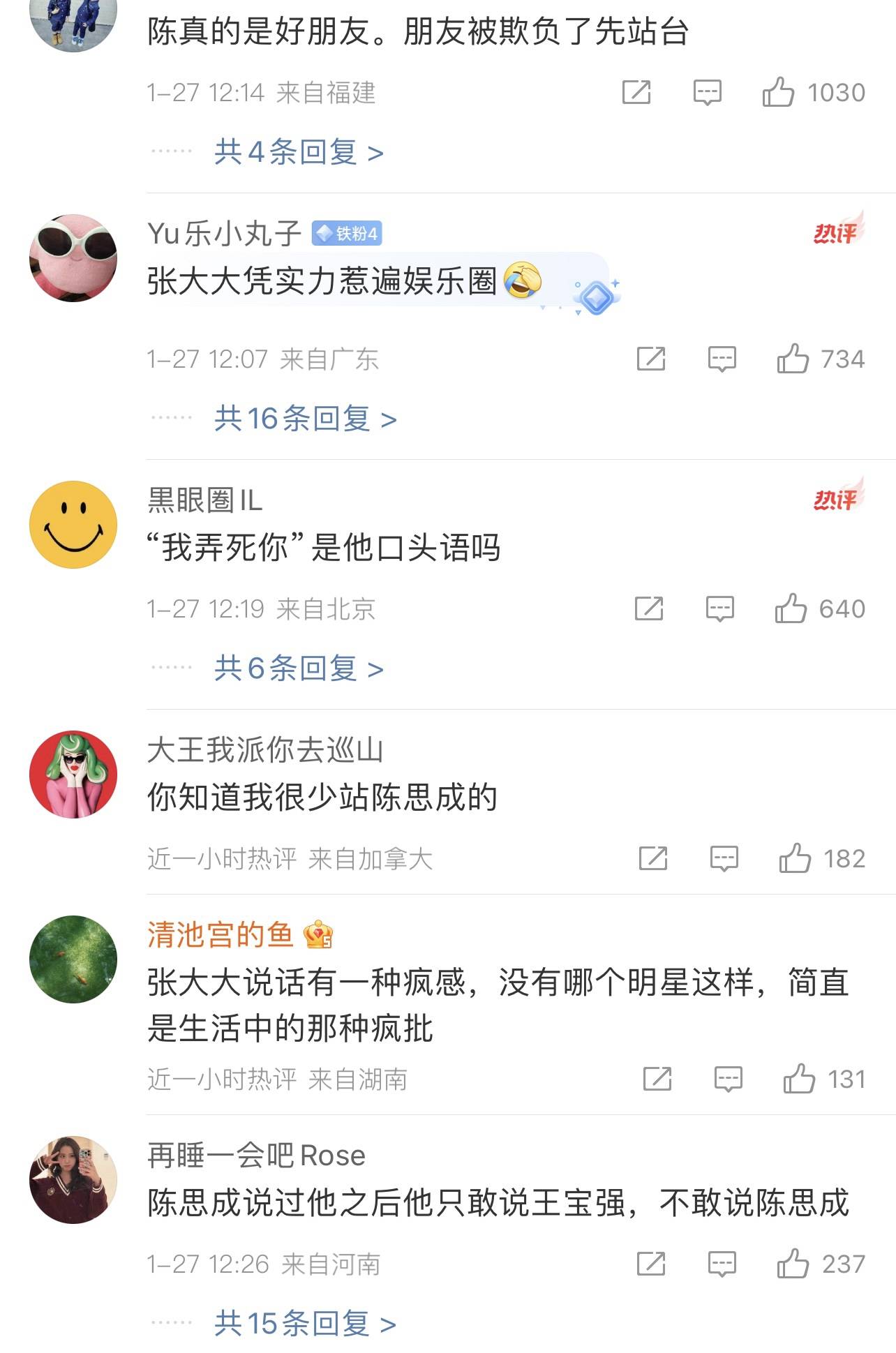Expand the 共16条回复 replies
The width and height of the screenshot is (896, 1353).
[x=305, y=418]
